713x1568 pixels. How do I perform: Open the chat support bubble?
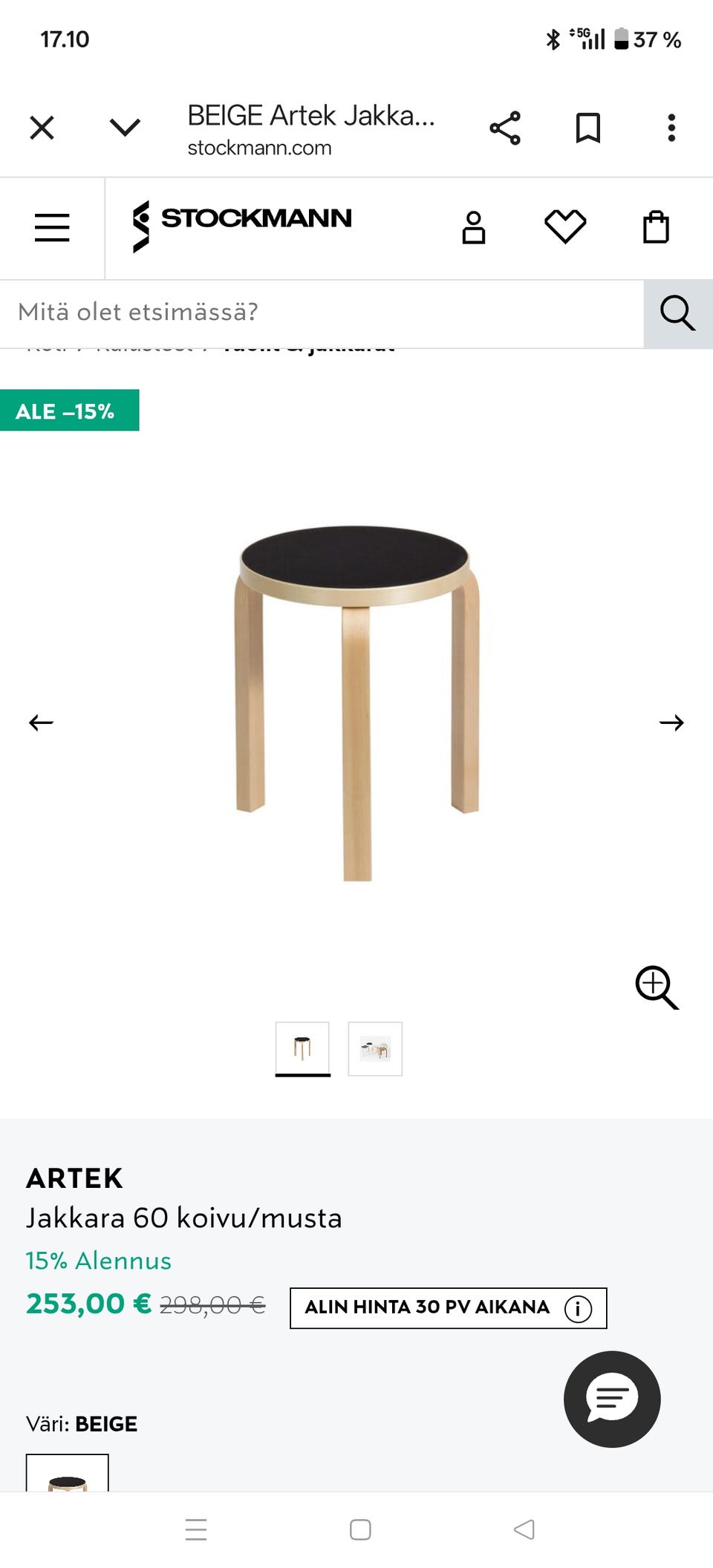(612, 1399)
